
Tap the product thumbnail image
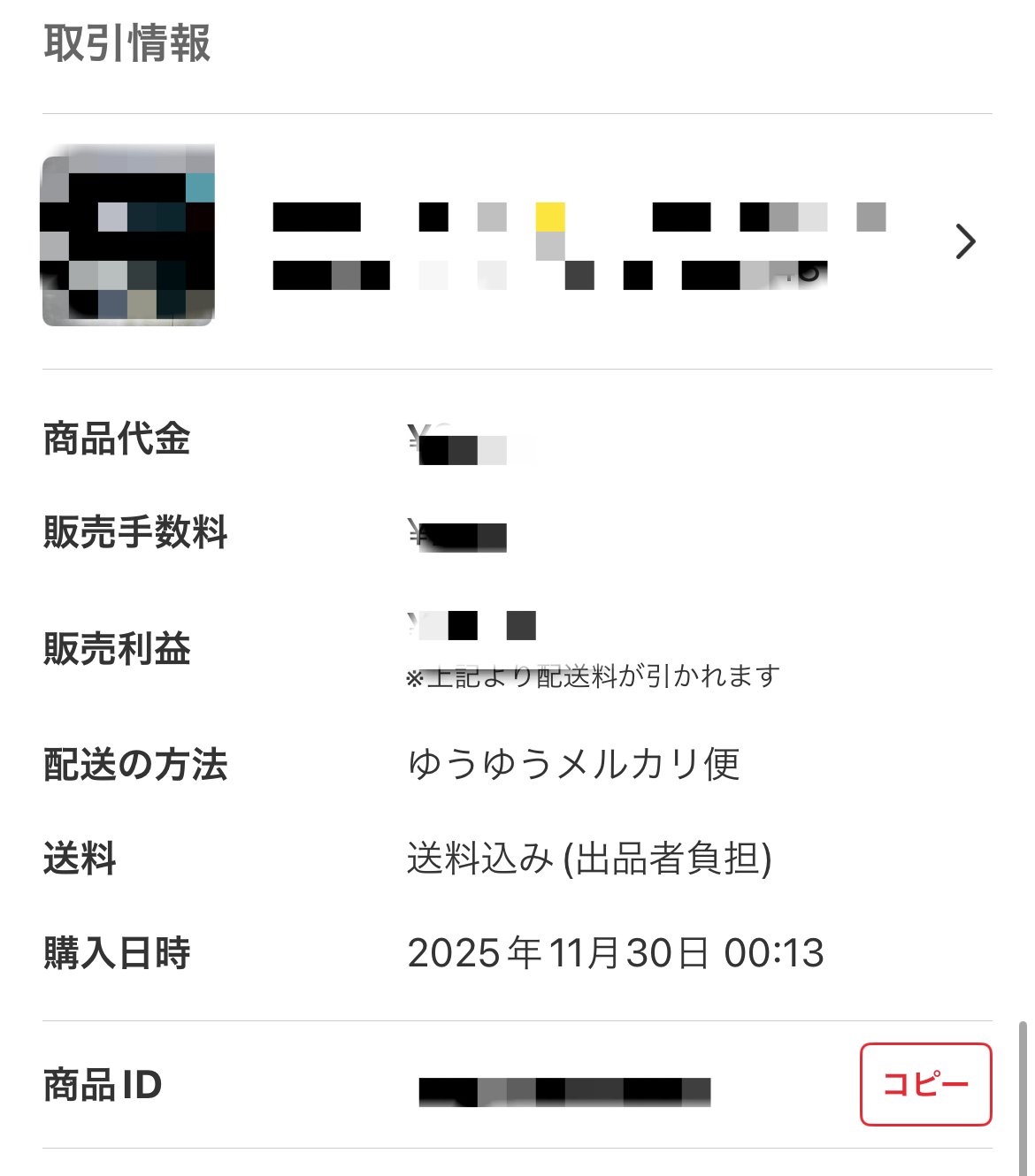[127, 235]
